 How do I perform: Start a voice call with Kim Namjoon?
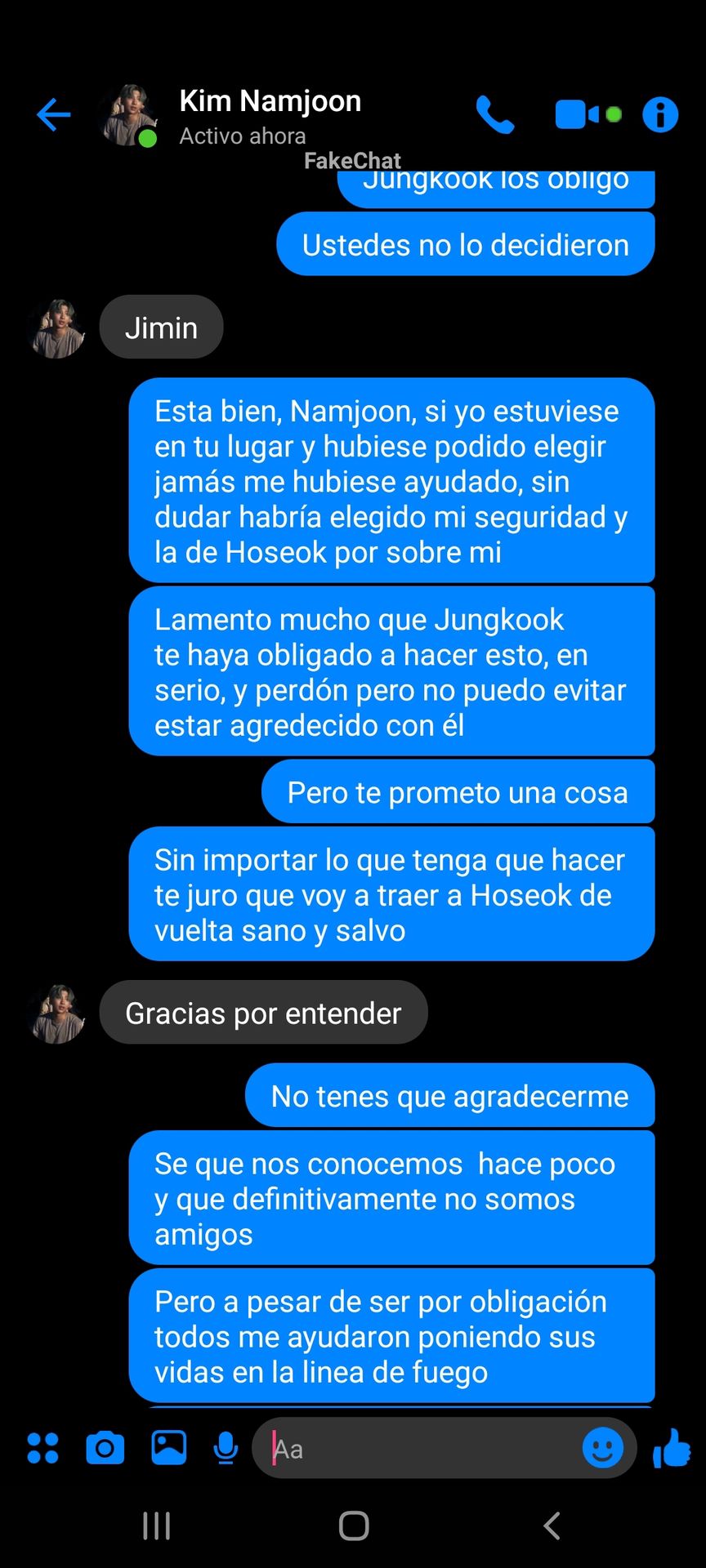pos(495,114)
